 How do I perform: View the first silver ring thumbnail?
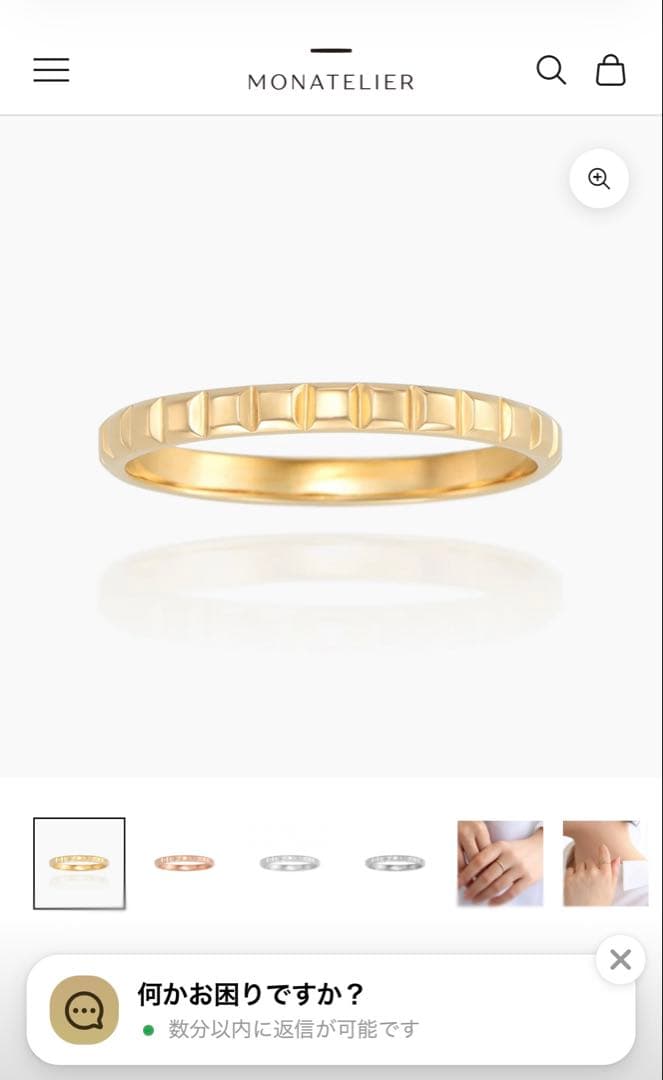click(289, 863)
